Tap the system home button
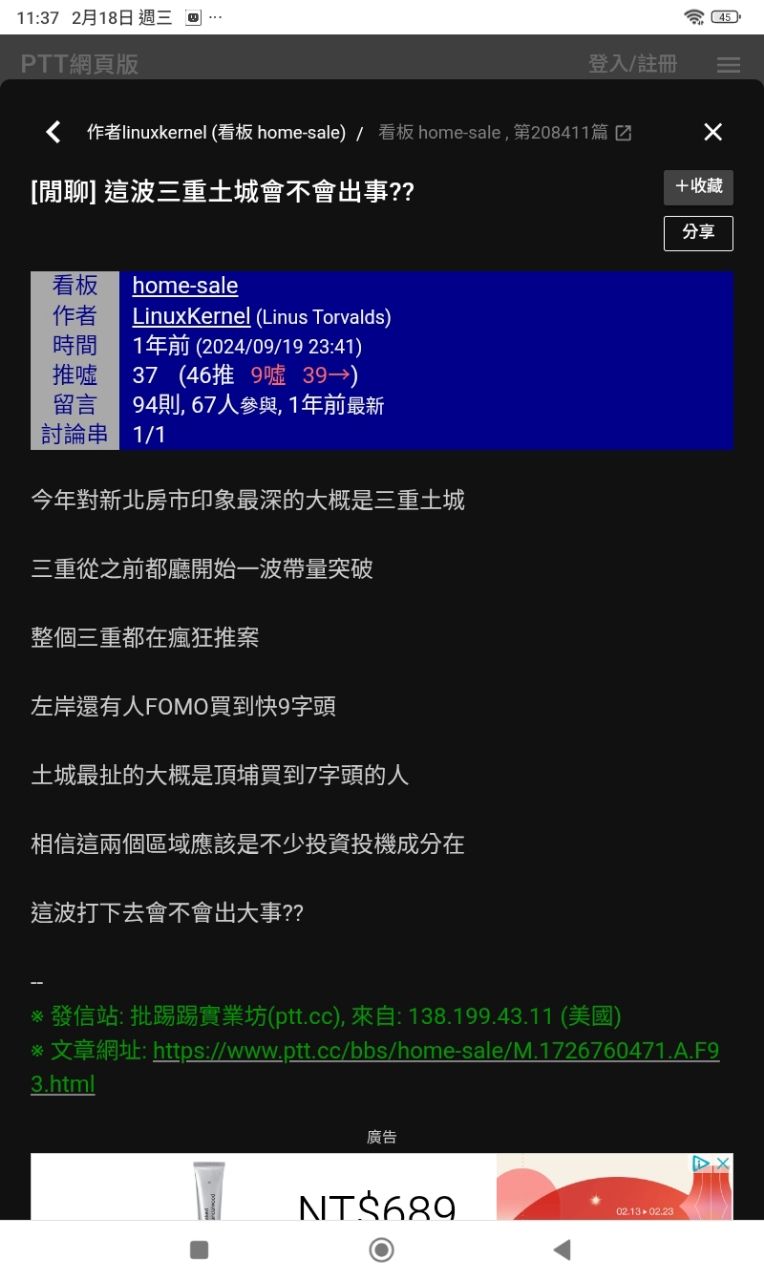Image resolution: width=764 pixels, height=1280 pixels. point(381,1249)
